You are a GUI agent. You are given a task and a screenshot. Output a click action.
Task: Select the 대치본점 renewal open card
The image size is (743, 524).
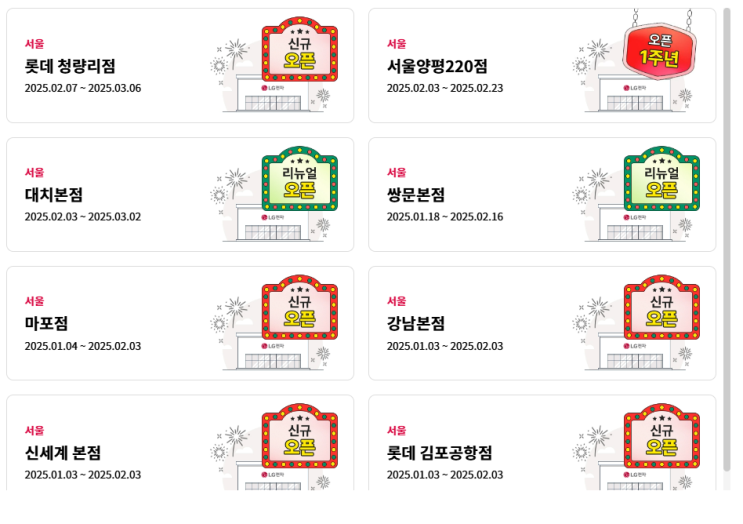pyautogui.click(x=180, y=195)
